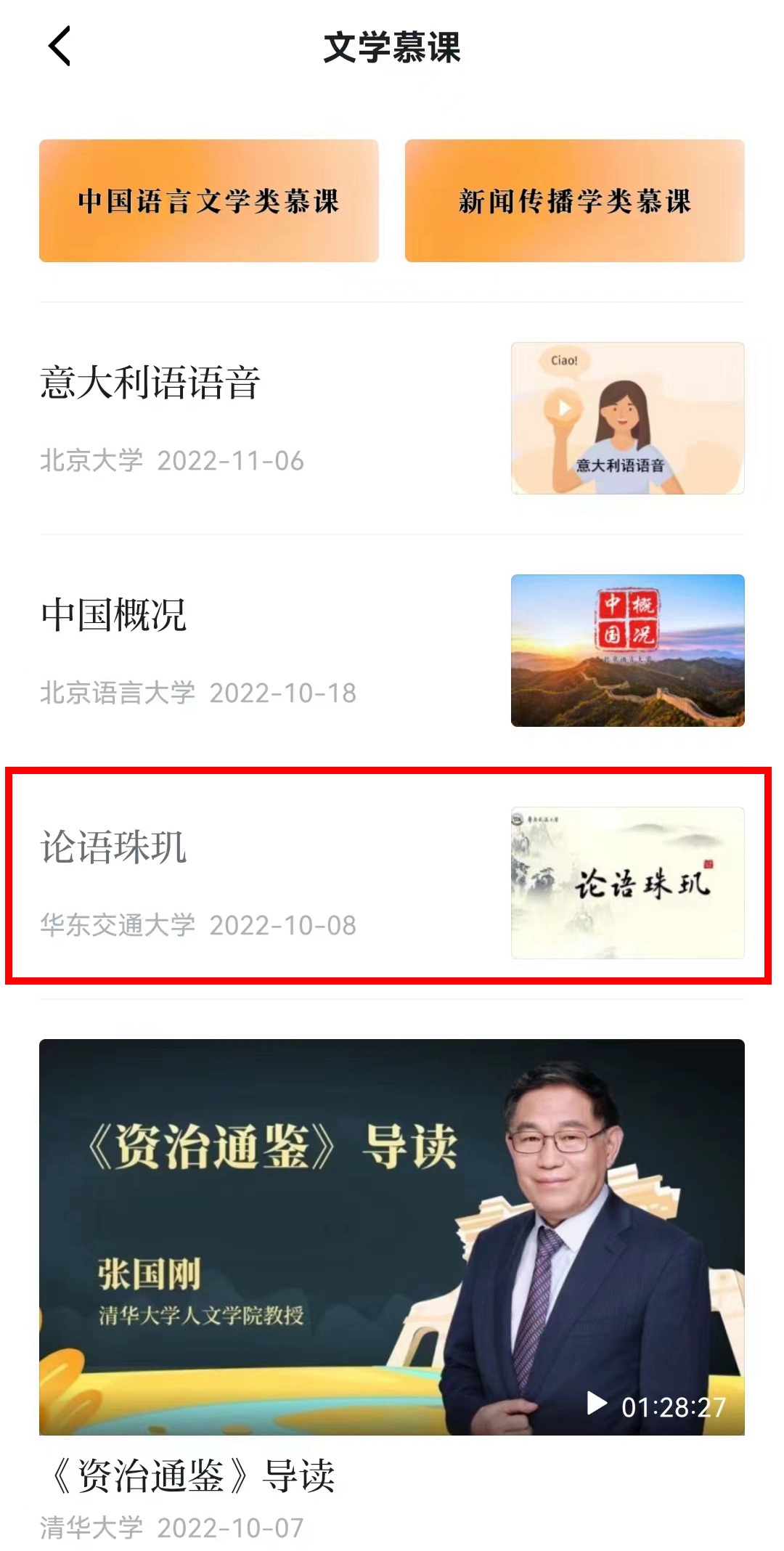This screenshot has width=784, height=1551.
Task: Go back using the top-left arrow
Action: coord(60,46)
